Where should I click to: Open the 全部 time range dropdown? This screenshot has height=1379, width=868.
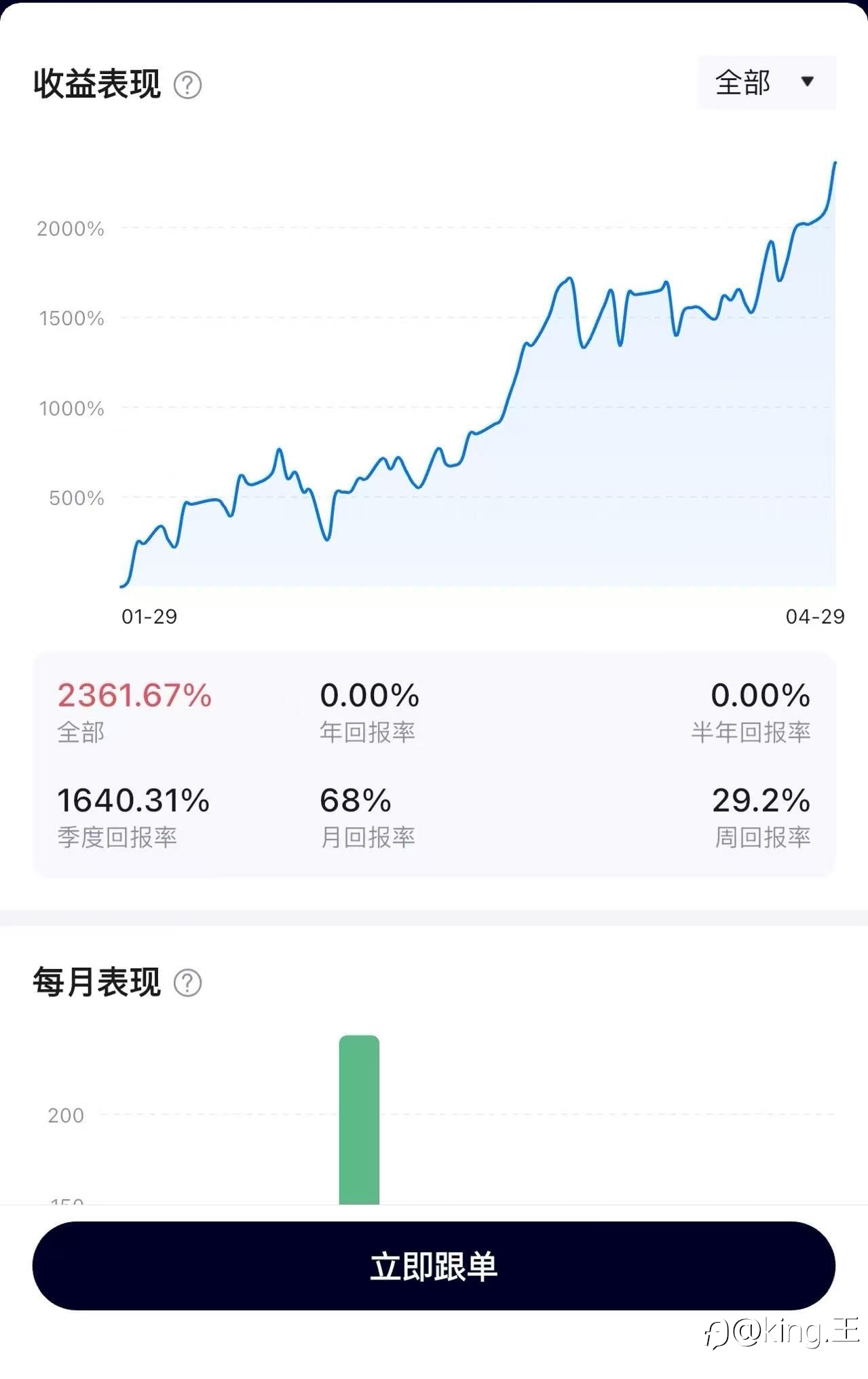click(766, 83)
